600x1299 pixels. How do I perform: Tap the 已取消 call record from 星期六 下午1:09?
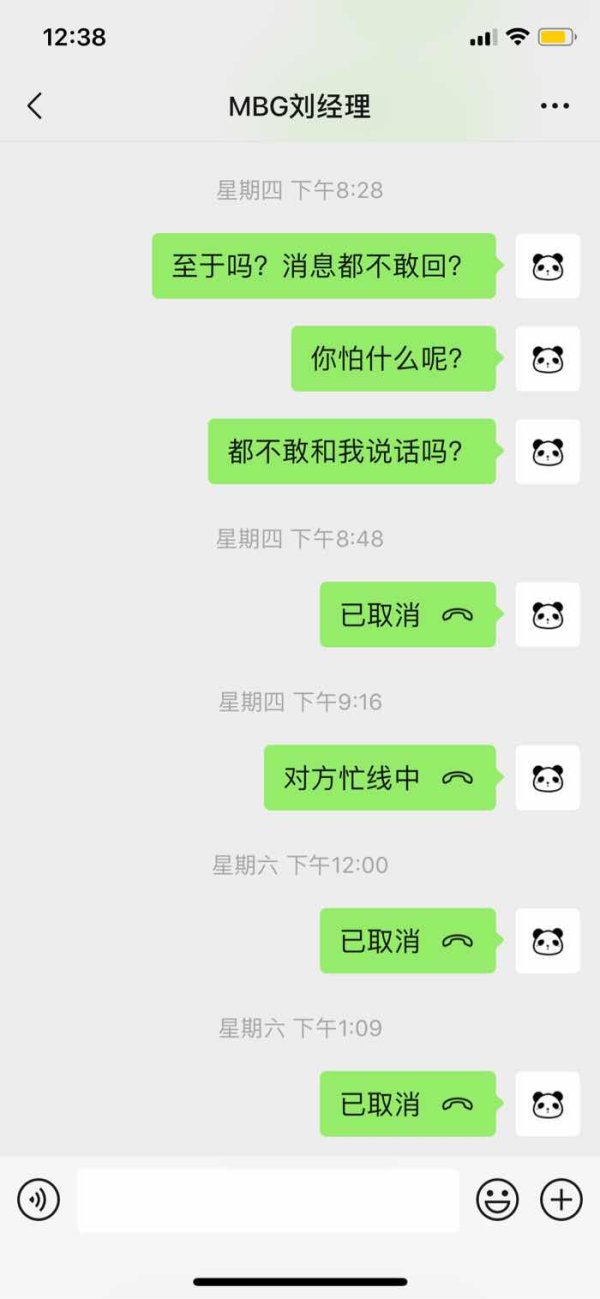[407, 1104]
